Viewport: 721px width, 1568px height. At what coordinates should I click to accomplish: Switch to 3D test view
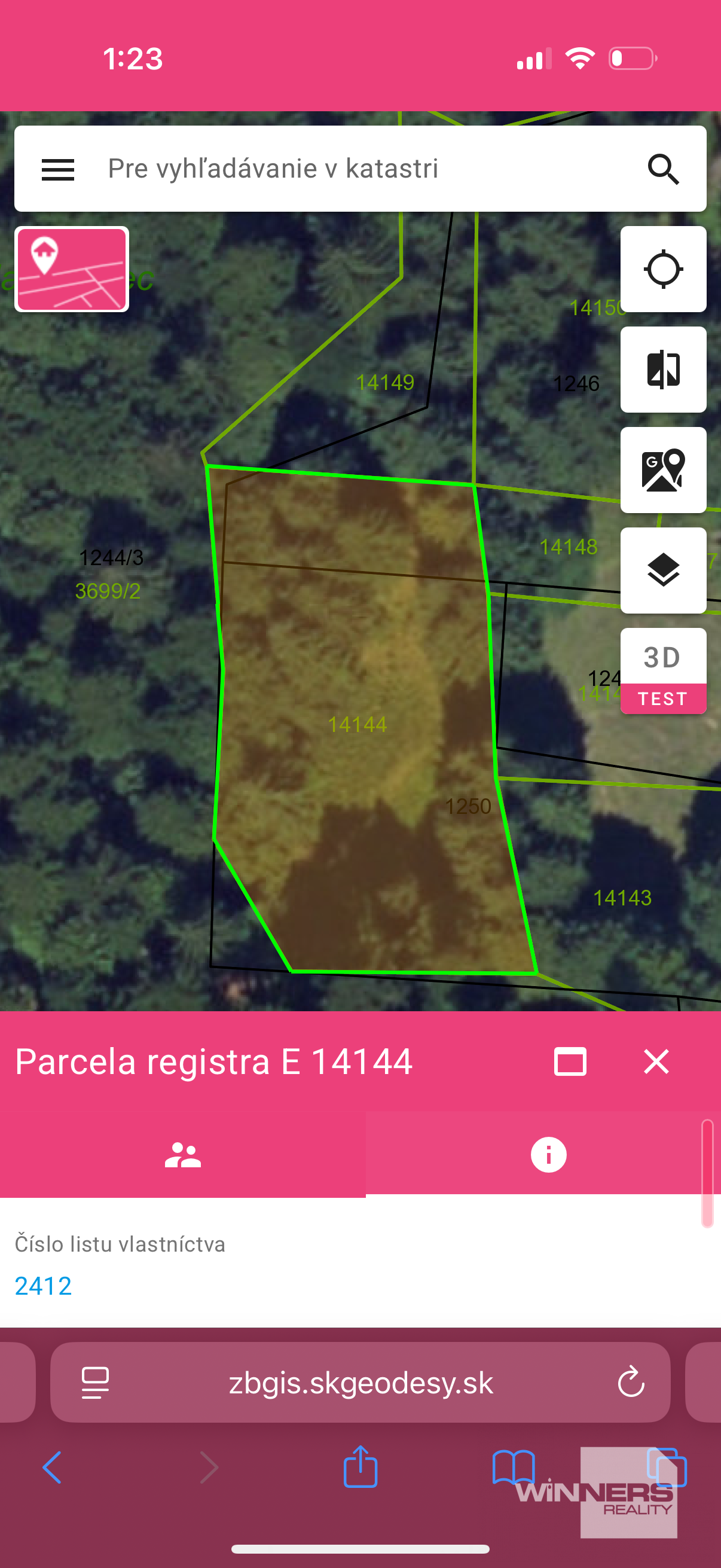tap(663, 671)
